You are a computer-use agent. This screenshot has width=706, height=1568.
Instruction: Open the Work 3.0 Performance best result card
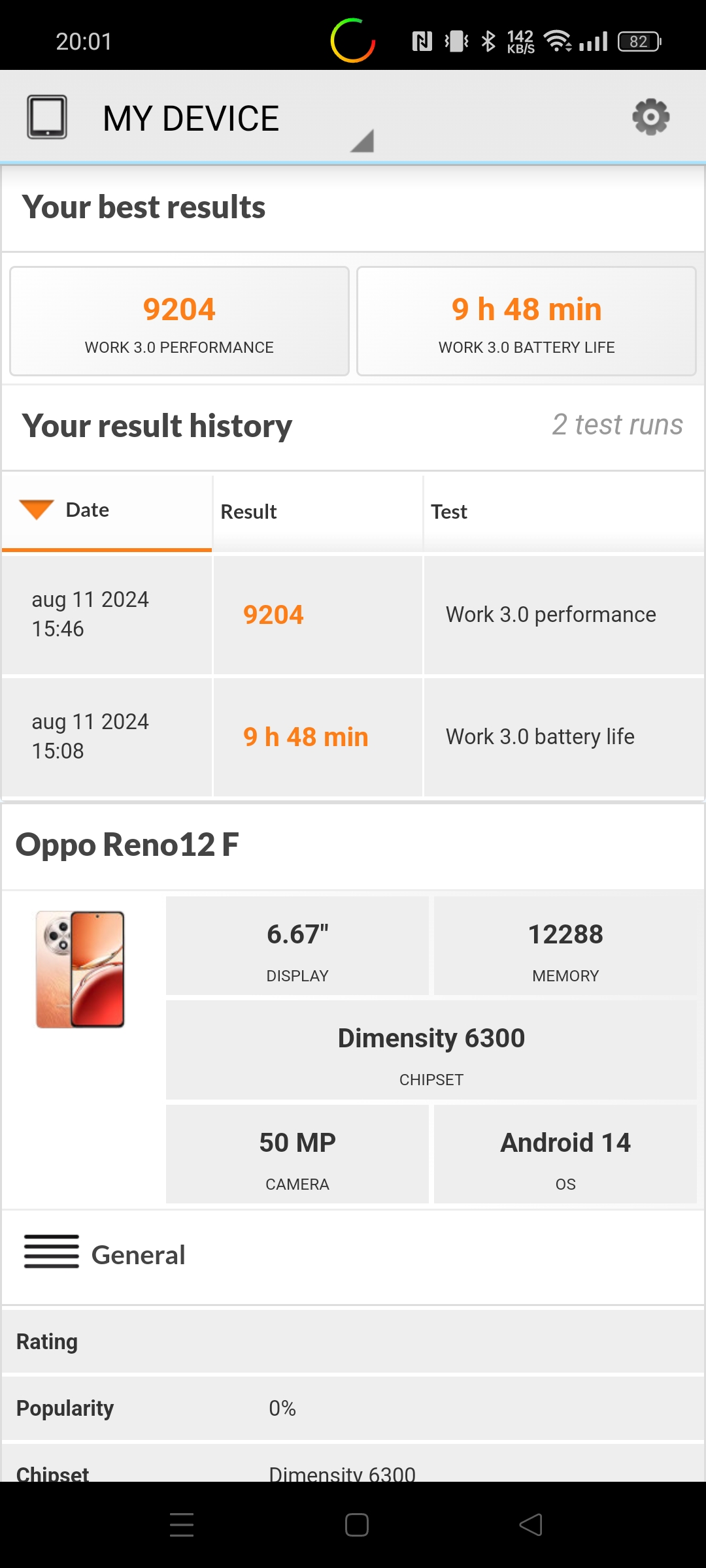tap(179, 321)
